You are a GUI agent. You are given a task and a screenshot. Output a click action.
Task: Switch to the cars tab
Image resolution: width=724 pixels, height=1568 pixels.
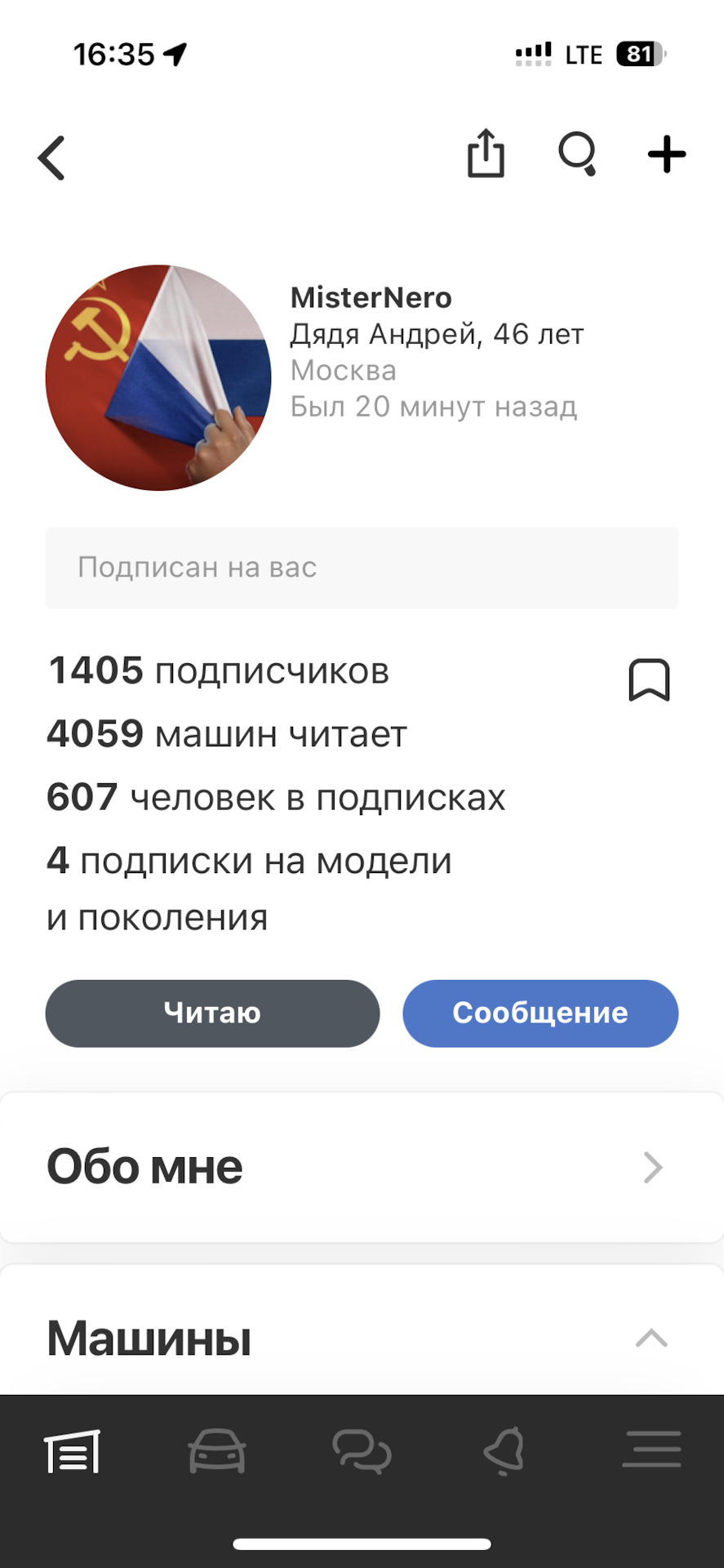(x=216, y=1451)
